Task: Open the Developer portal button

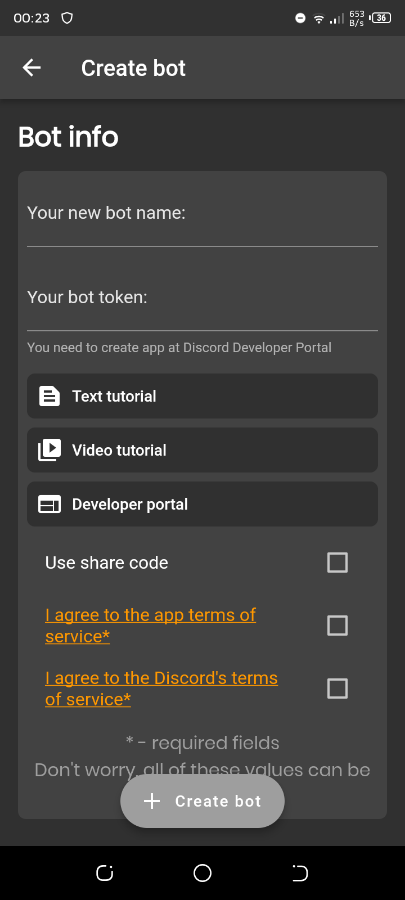Action: tap(202, 504)
